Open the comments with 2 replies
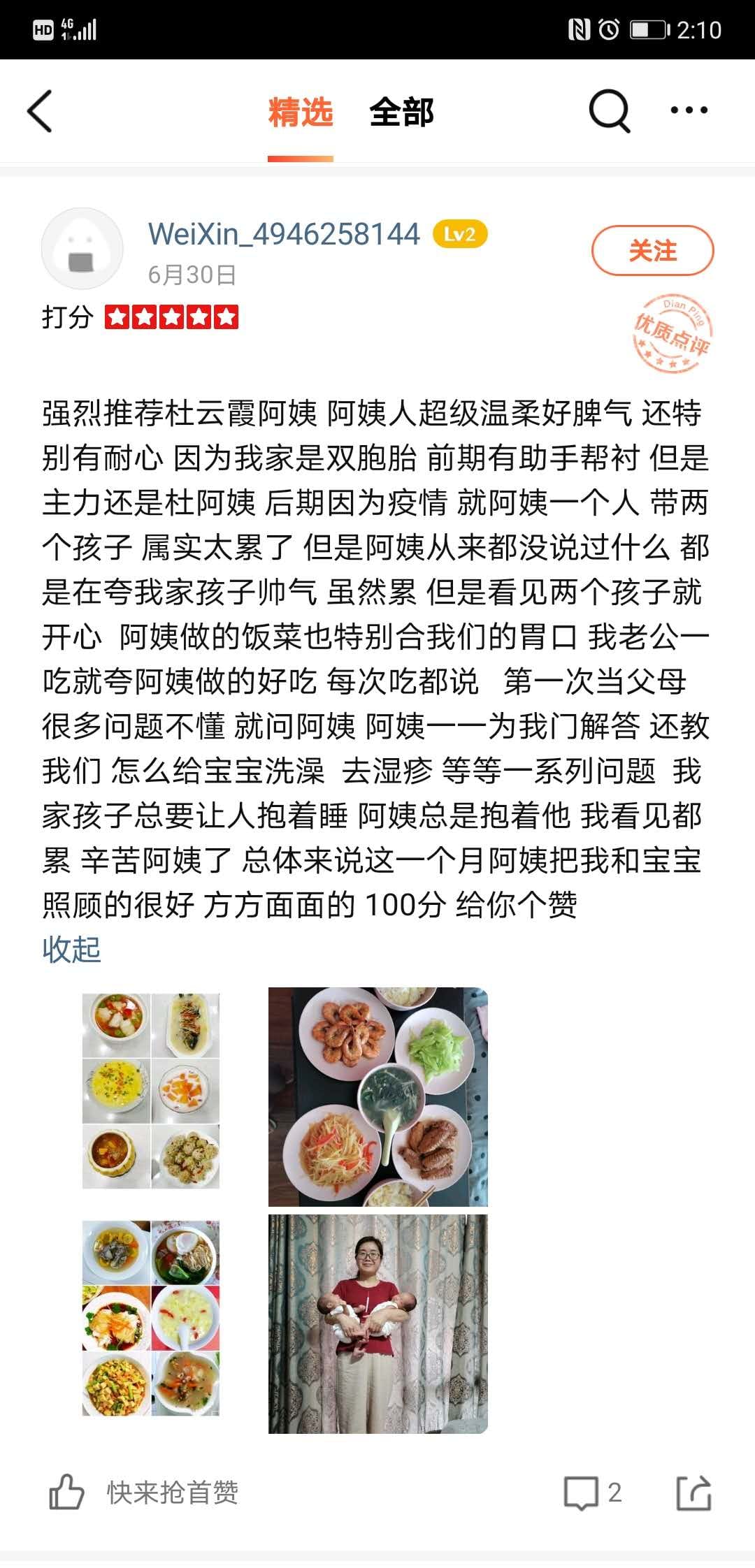Image resolution: width=755 pixels, height=1568 pixels. [591, 1493]
